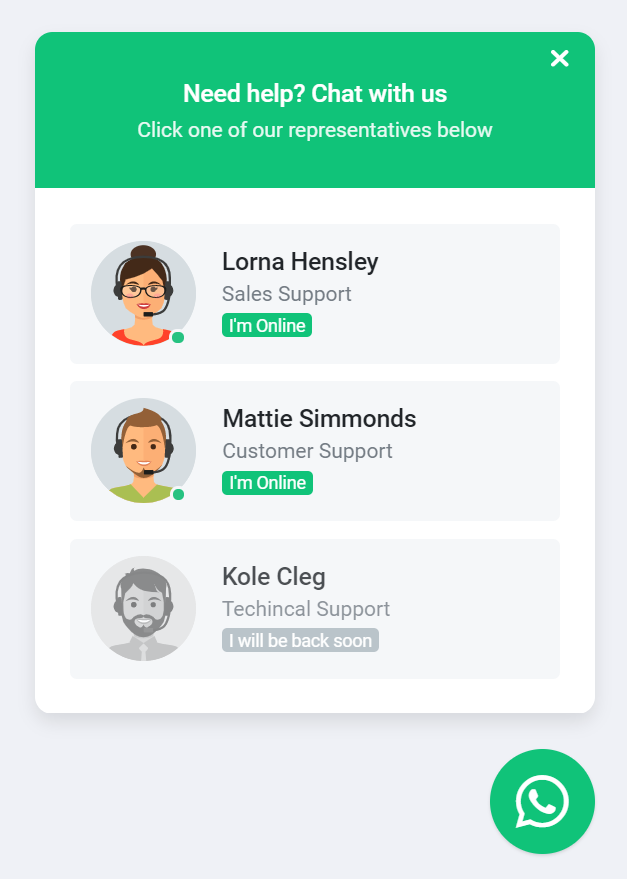Open chat with Mattie Simmonds
Image resolution: width=627 pixels, height=879 pixels.
314,451
